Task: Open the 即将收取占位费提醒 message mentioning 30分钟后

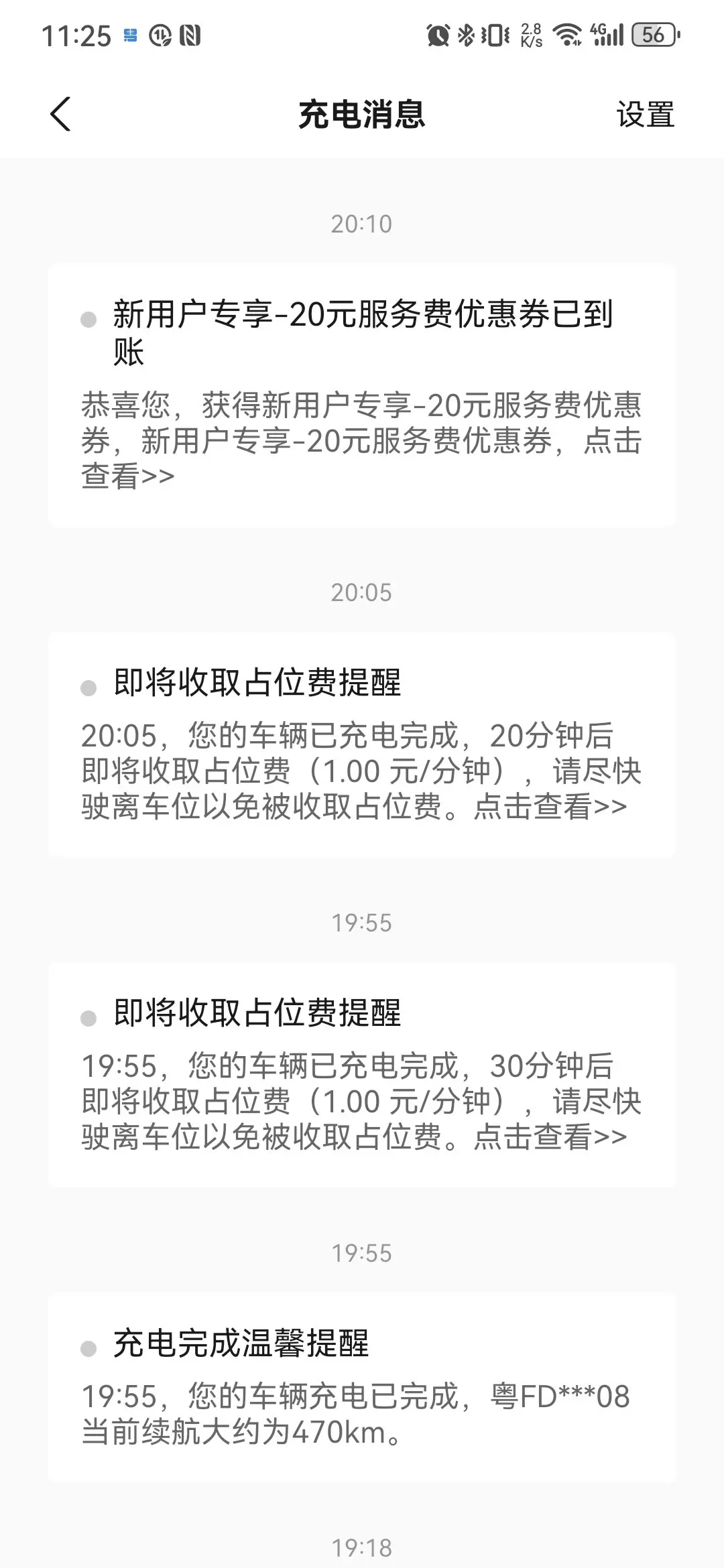Action: (x=362, y=1075)
